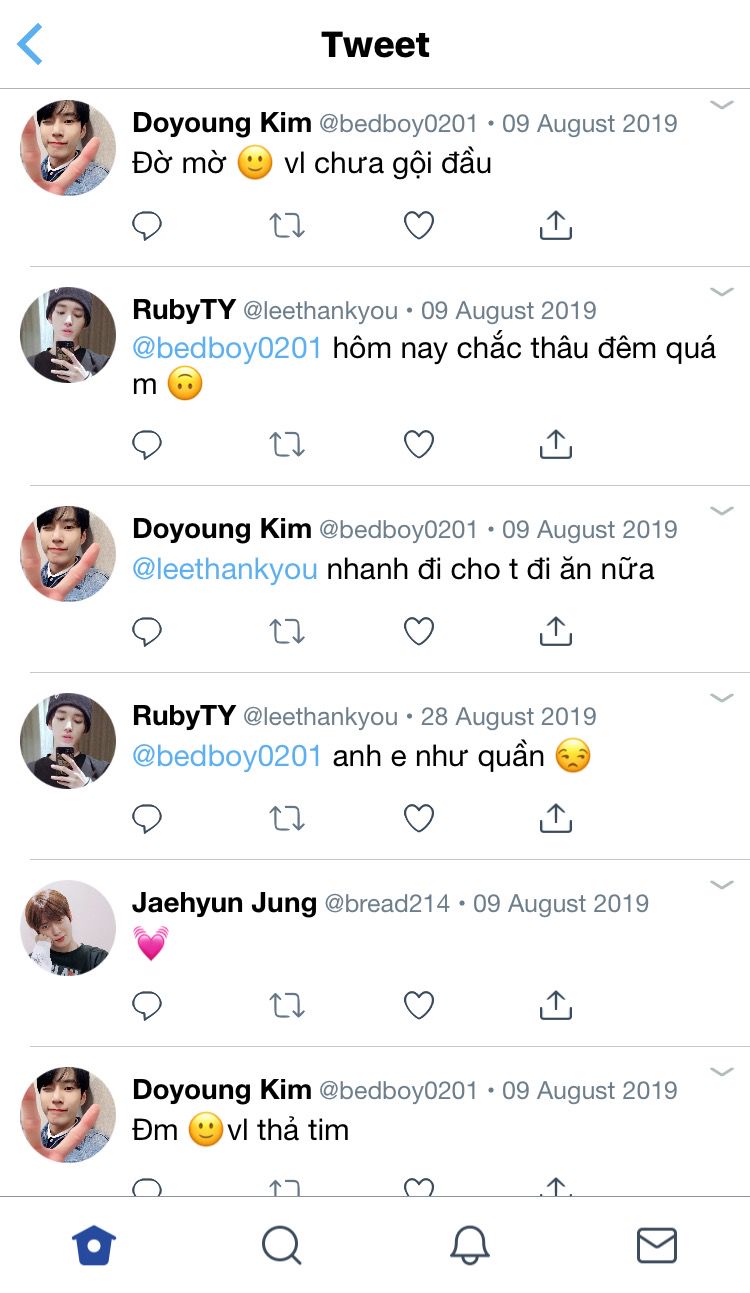Like Jaehyun Jung's heart emoji tweet
Screen dimensions: 750x1293
coord(419,1005)
